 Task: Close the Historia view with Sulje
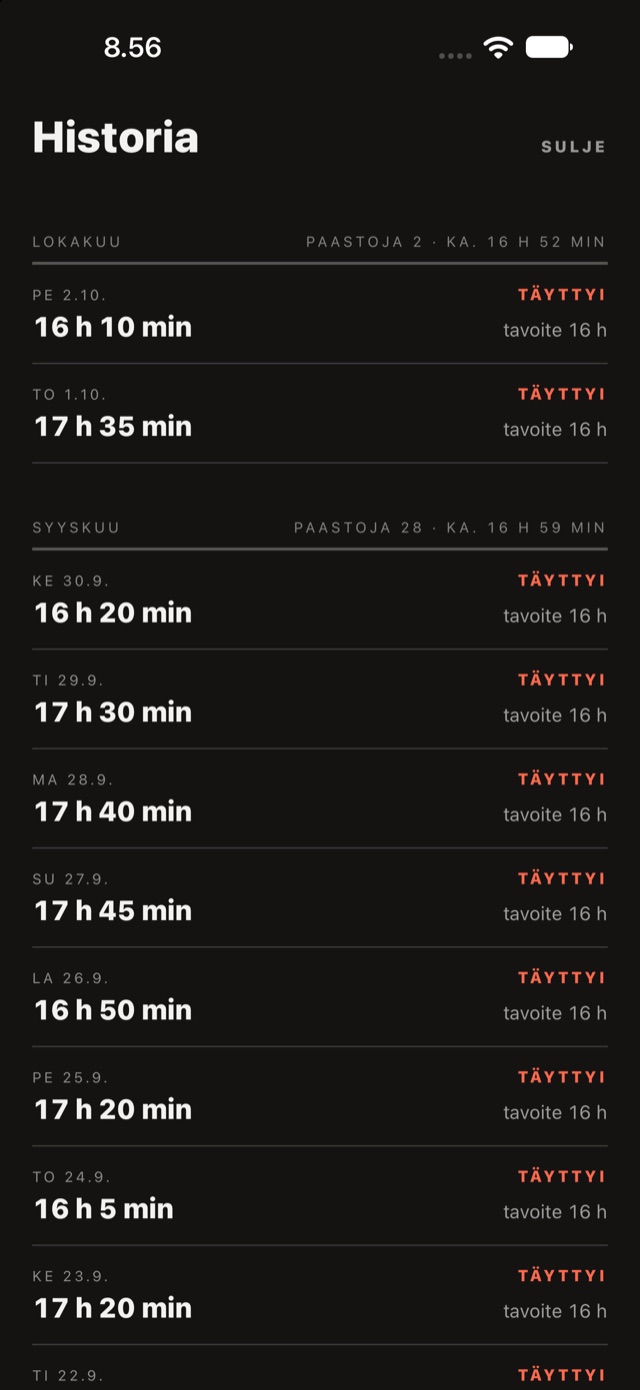point(573,147)
